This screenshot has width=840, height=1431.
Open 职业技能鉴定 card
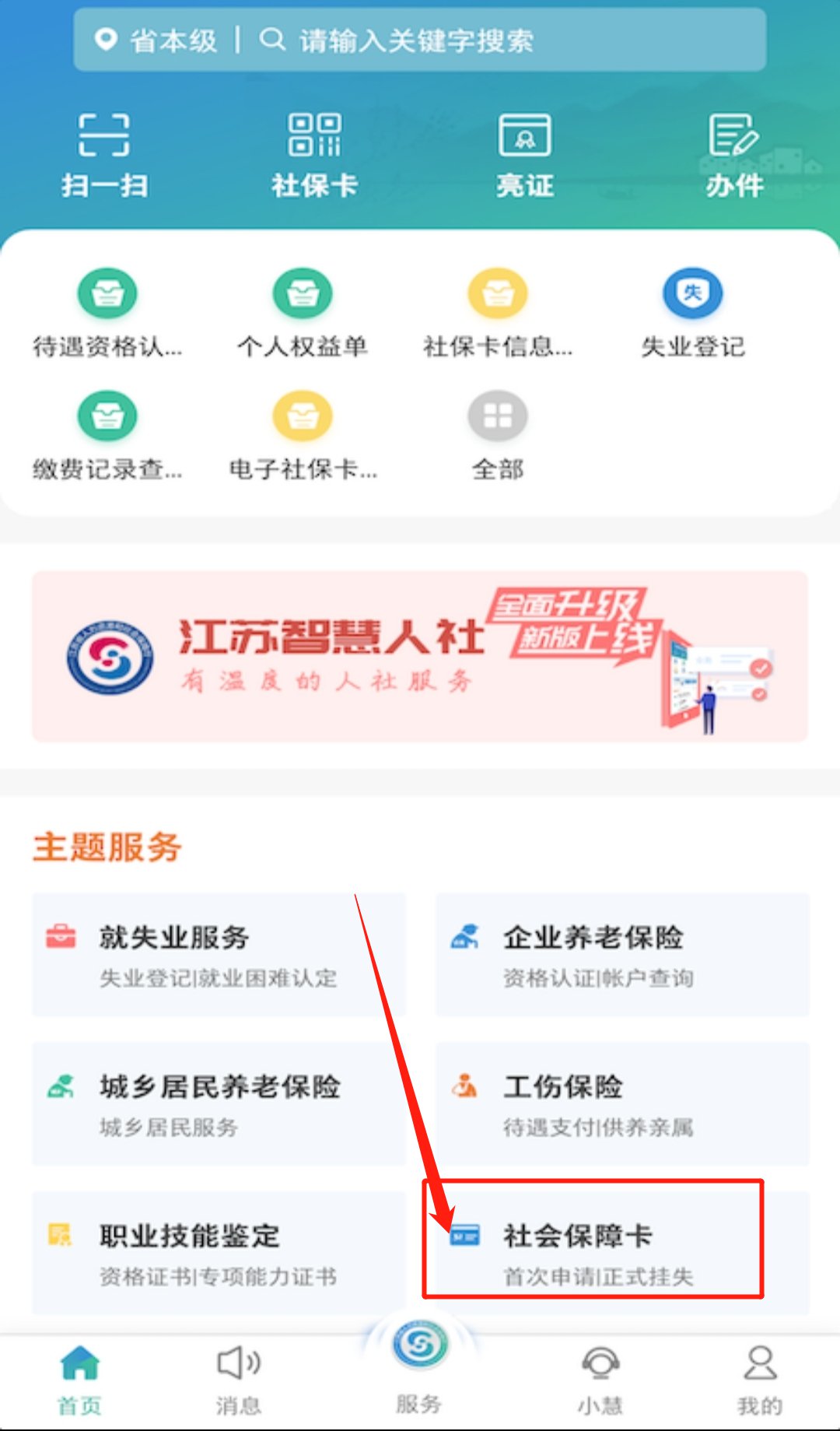(x=219, y=1254)
